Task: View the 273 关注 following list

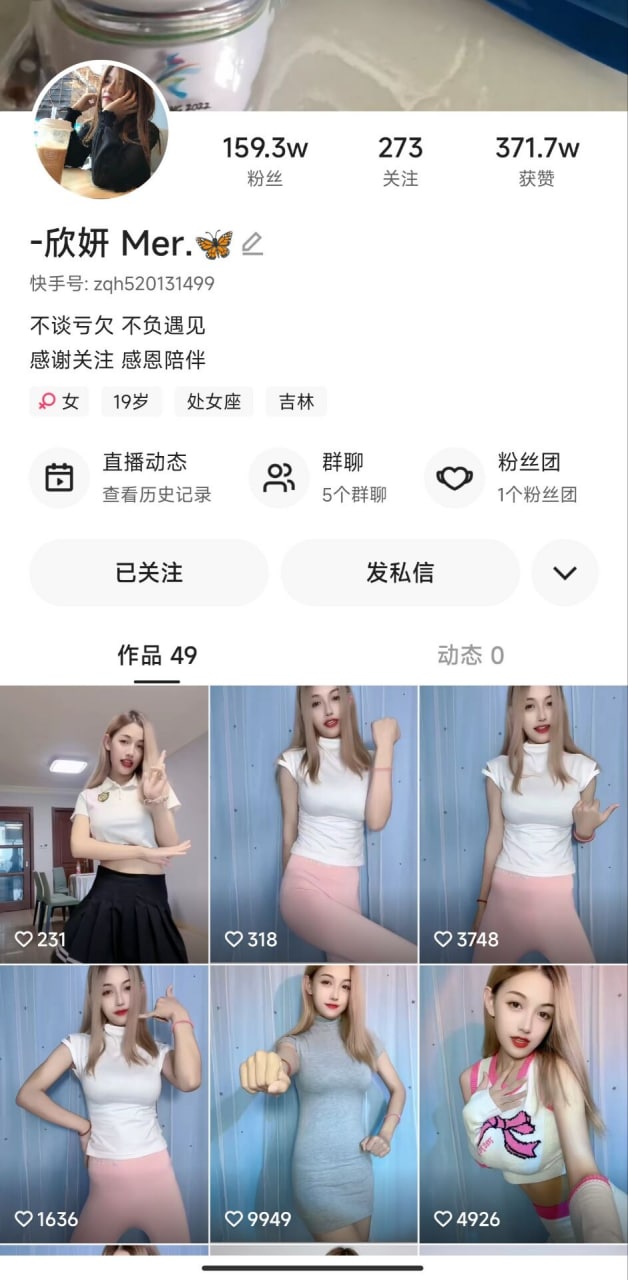Action: [400, 161]
